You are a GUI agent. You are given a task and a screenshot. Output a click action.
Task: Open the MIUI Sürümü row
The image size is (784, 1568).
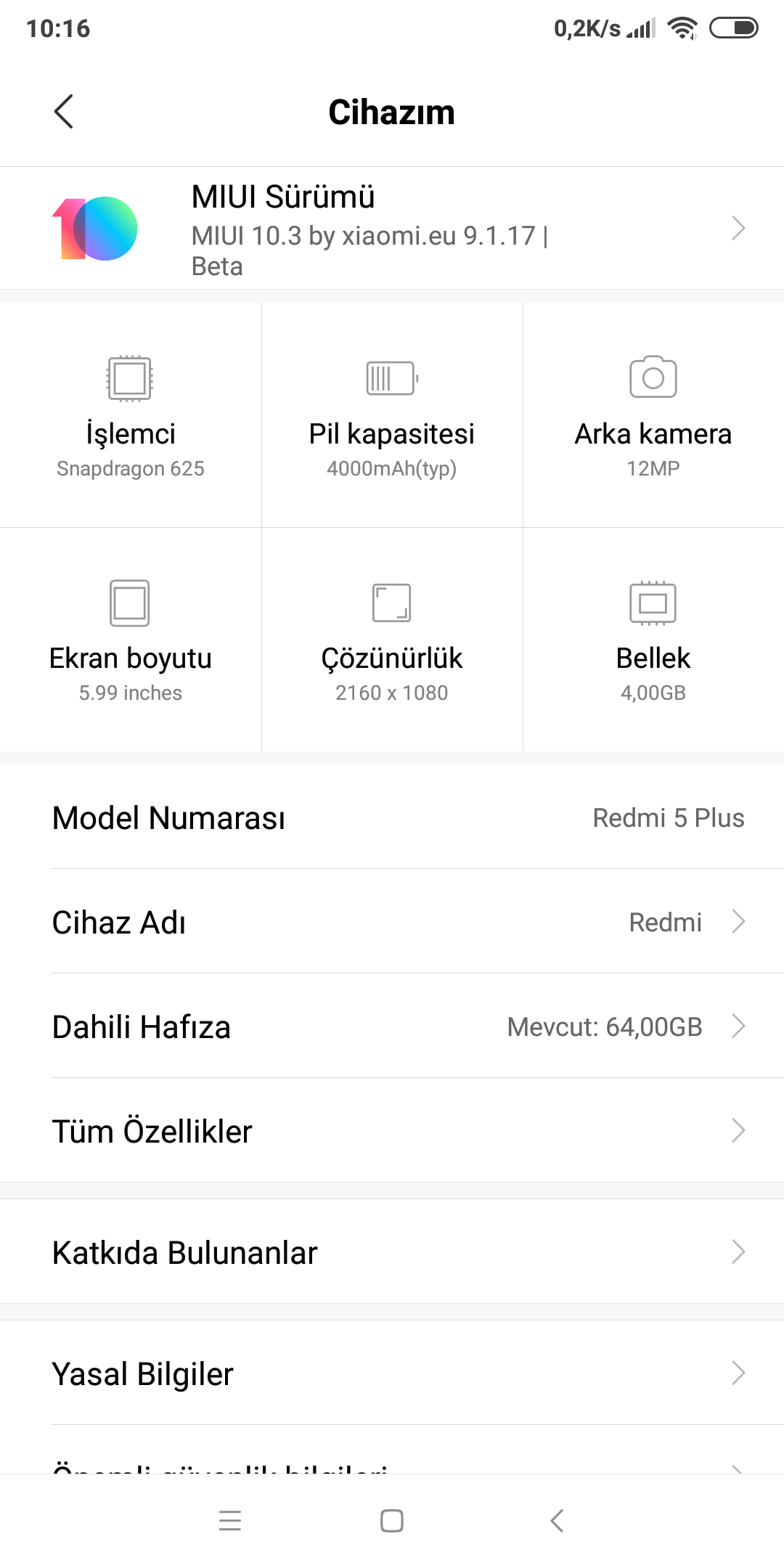point(392,229)
